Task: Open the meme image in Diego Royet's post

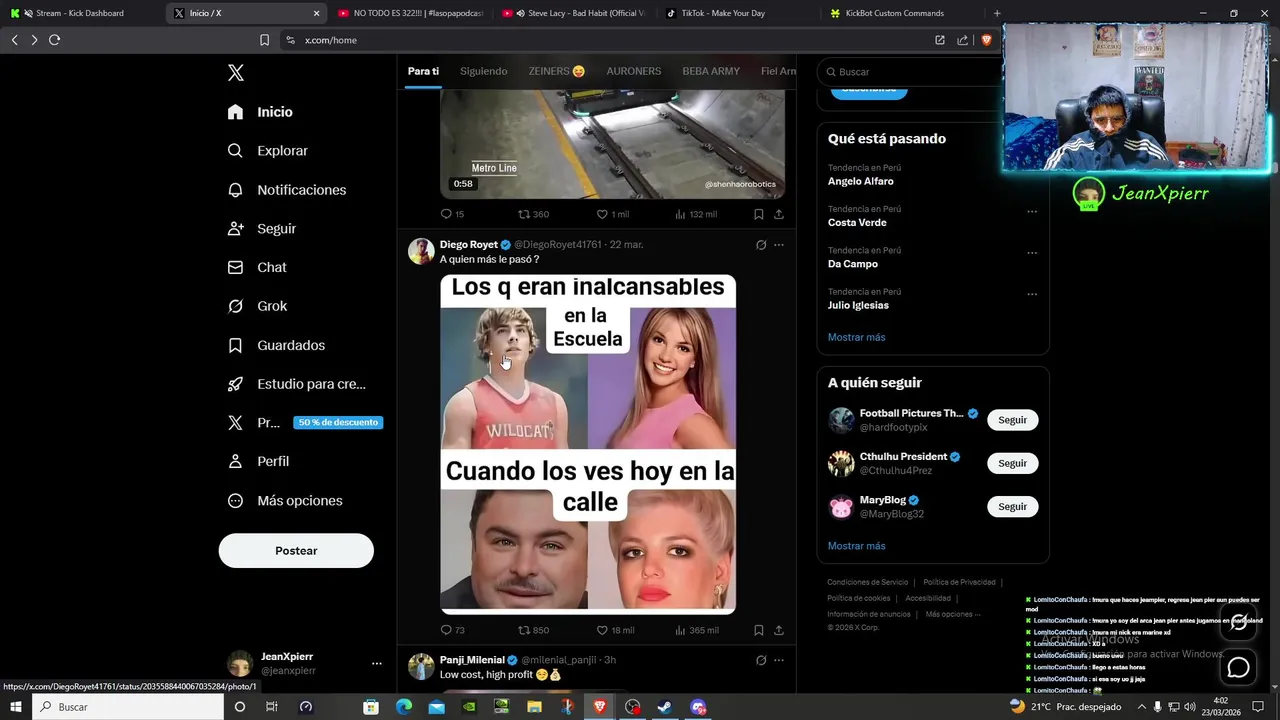Action: 588,444
